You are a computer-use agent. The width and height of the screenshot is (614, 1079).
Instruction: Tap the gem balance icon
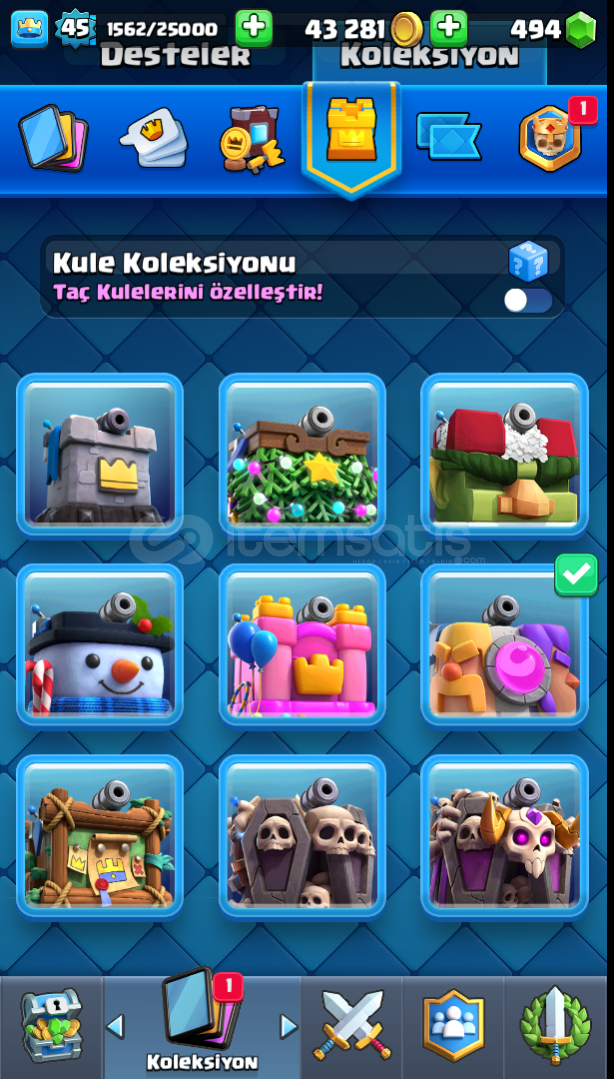pos(581,30)
